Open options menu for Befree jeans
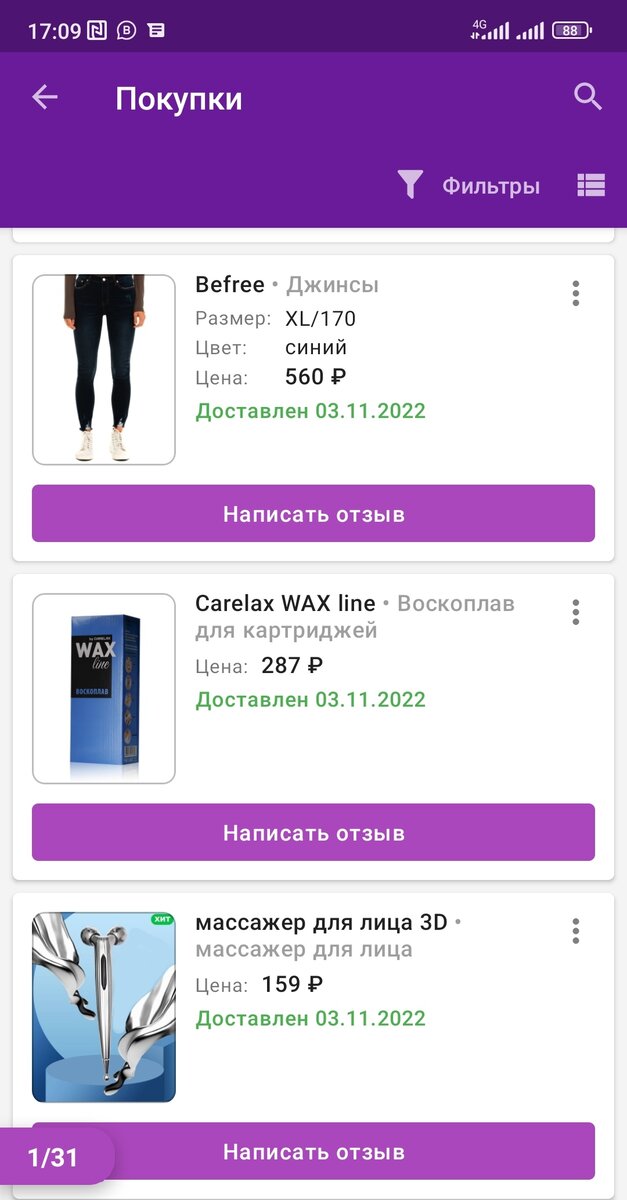 pyautogui.click(x=575, y=293)
